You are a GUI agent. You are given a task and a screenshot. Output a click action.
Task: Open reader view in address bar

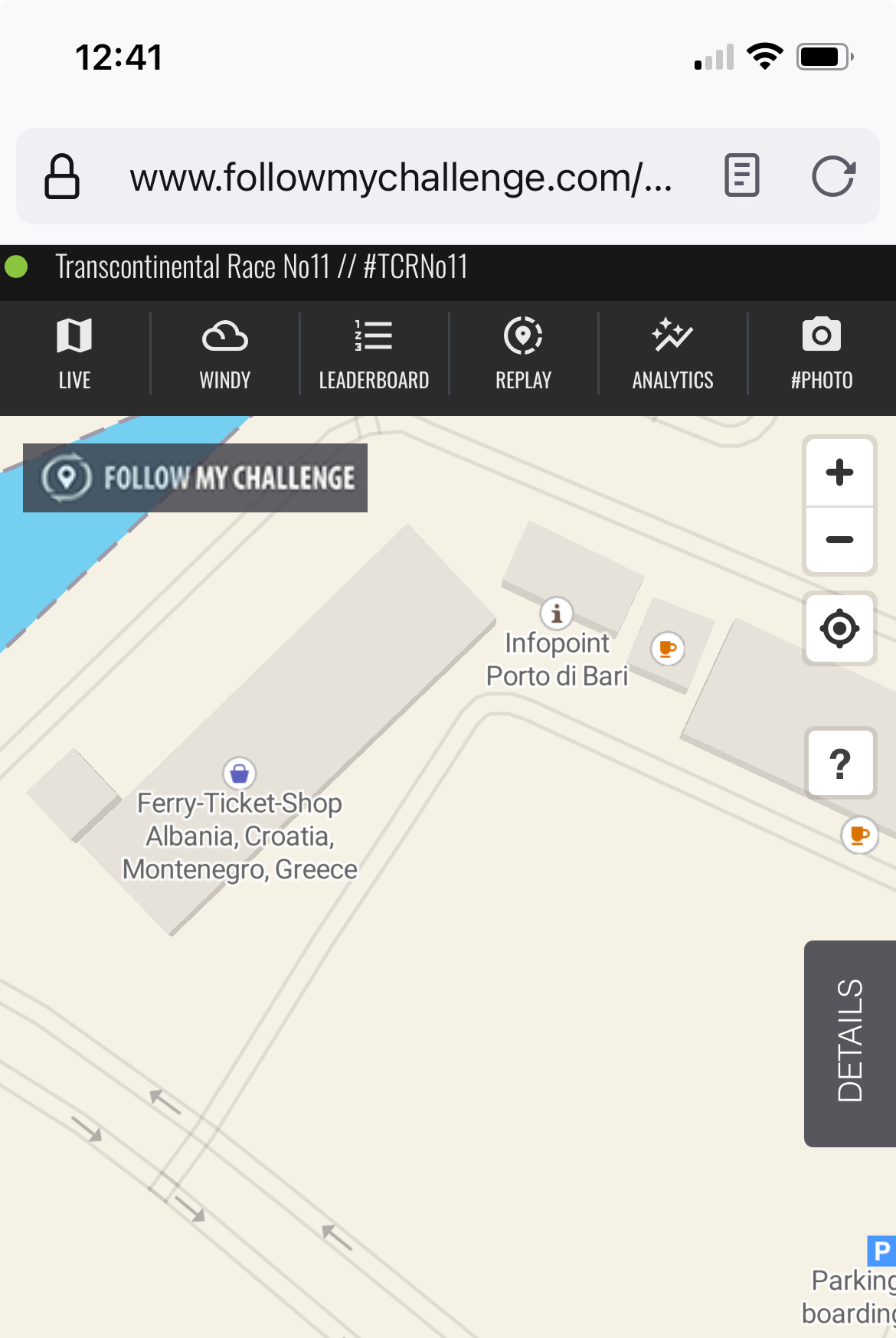(741, 176)
